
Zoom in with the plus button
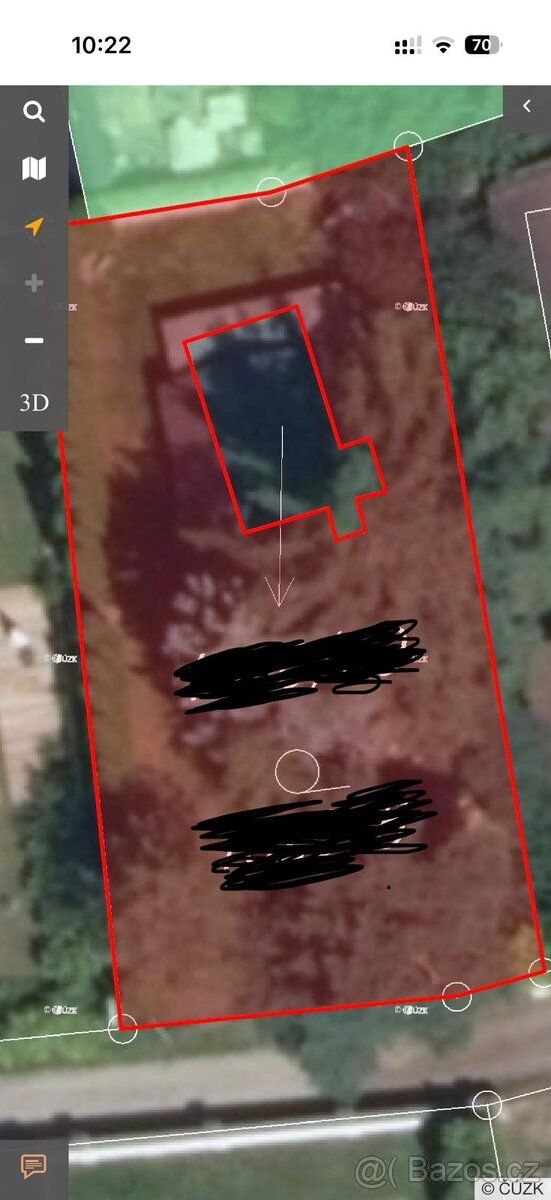point(34,284)
